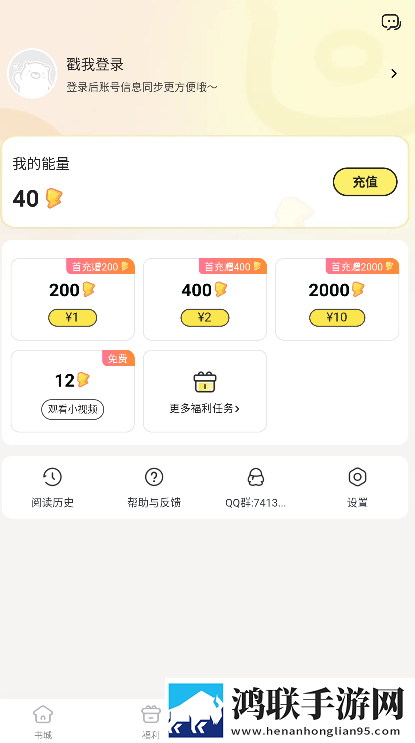Tap the QQ群 group entry

255,487
